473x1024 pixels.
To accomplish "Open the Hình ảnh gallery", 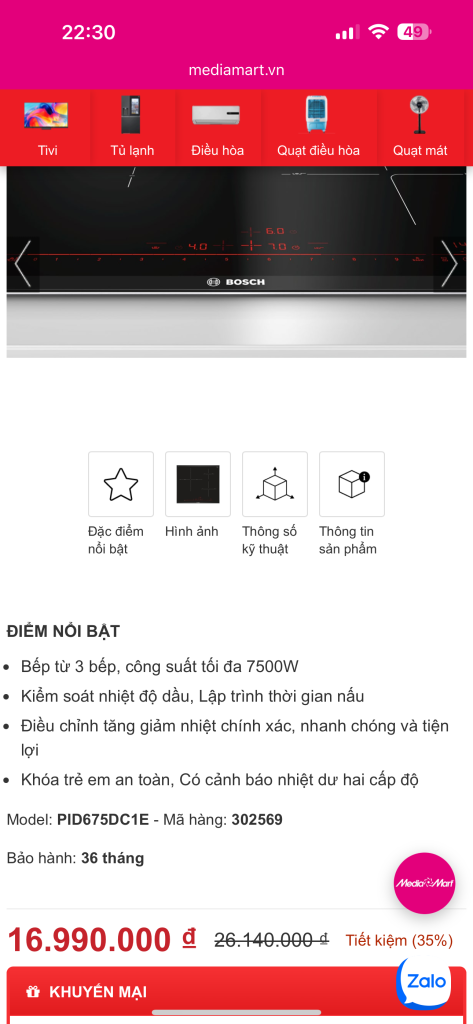I will pyautogui.click(x=198, y=495).
